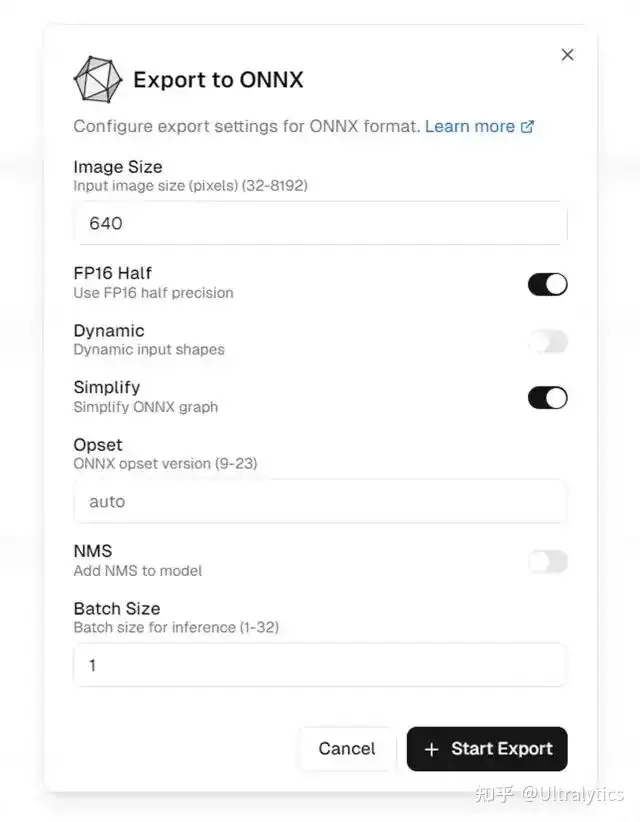
Task: Toggle Add NMS to model
Action: 547,561
